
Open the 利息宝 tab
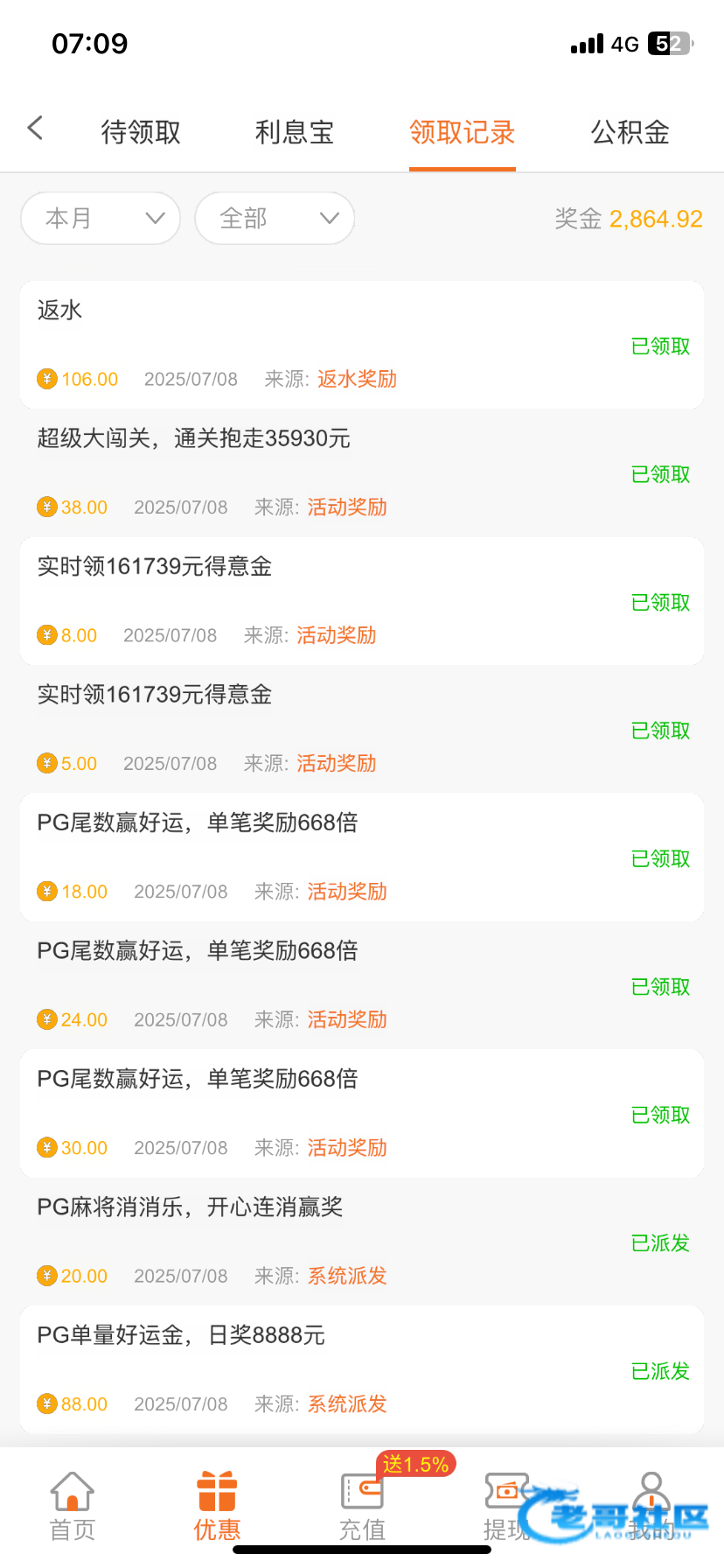click(295, 132)
